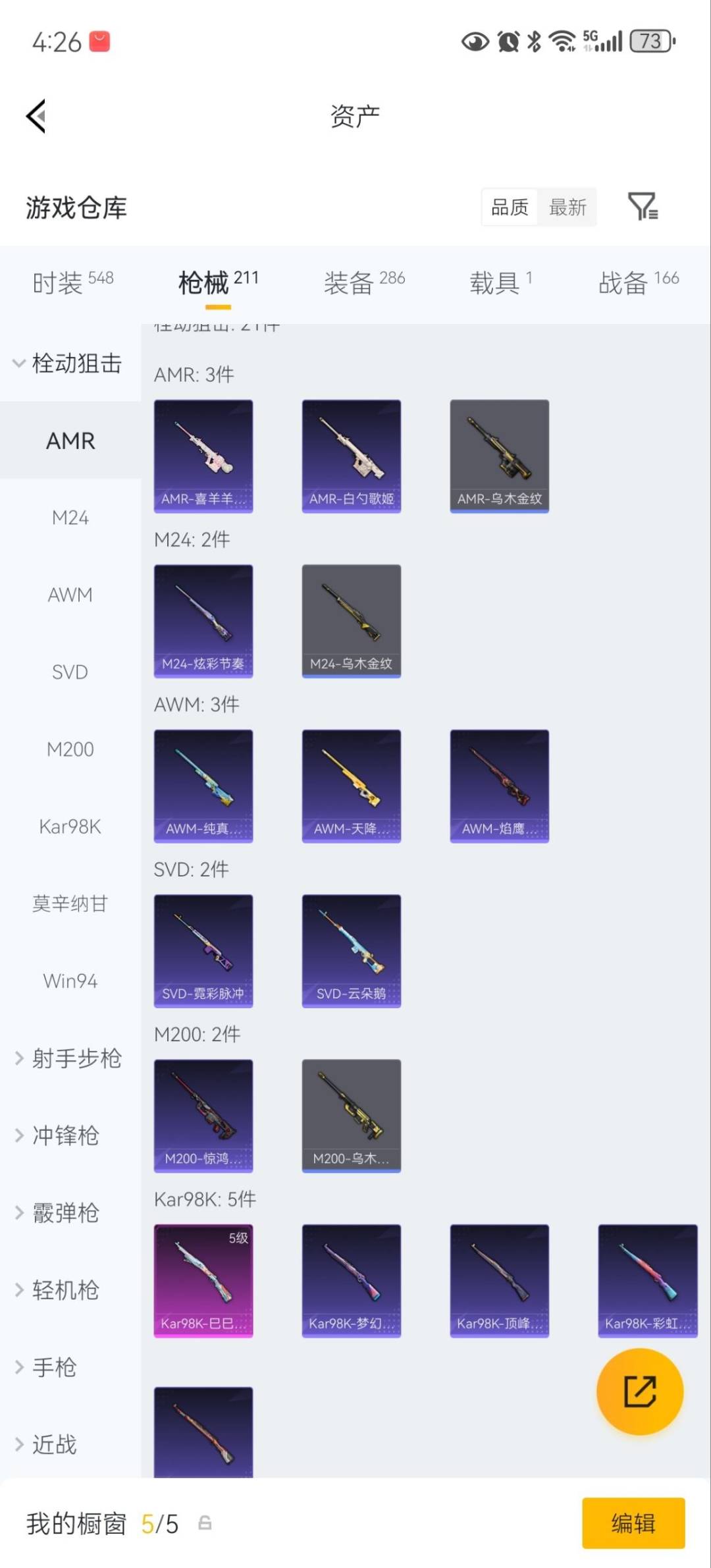
Task: Tap the 编辑 button
Action: (x=633, y=1523)
